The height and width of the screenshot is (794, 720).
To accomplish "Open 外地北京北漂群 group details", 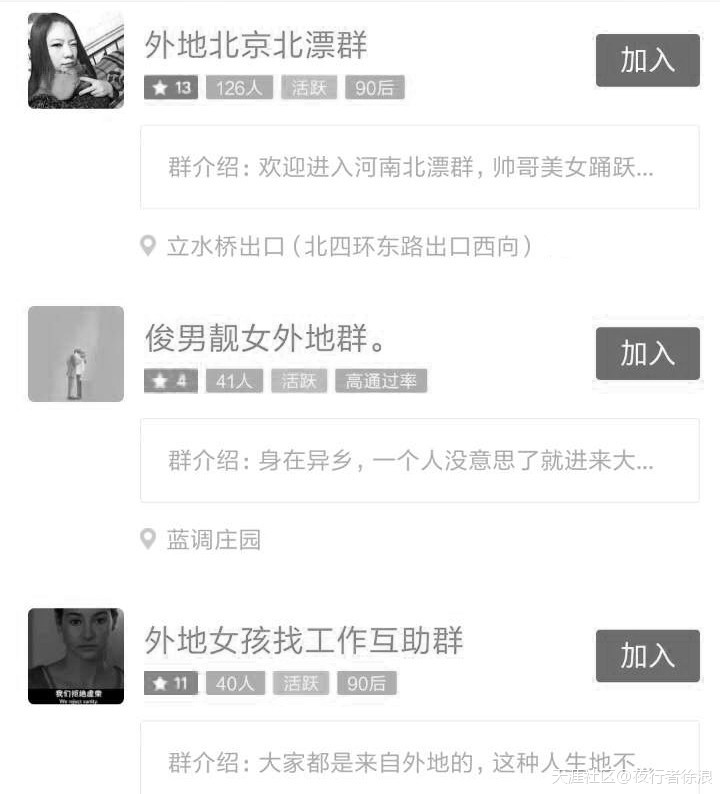I will pos(257,45).
